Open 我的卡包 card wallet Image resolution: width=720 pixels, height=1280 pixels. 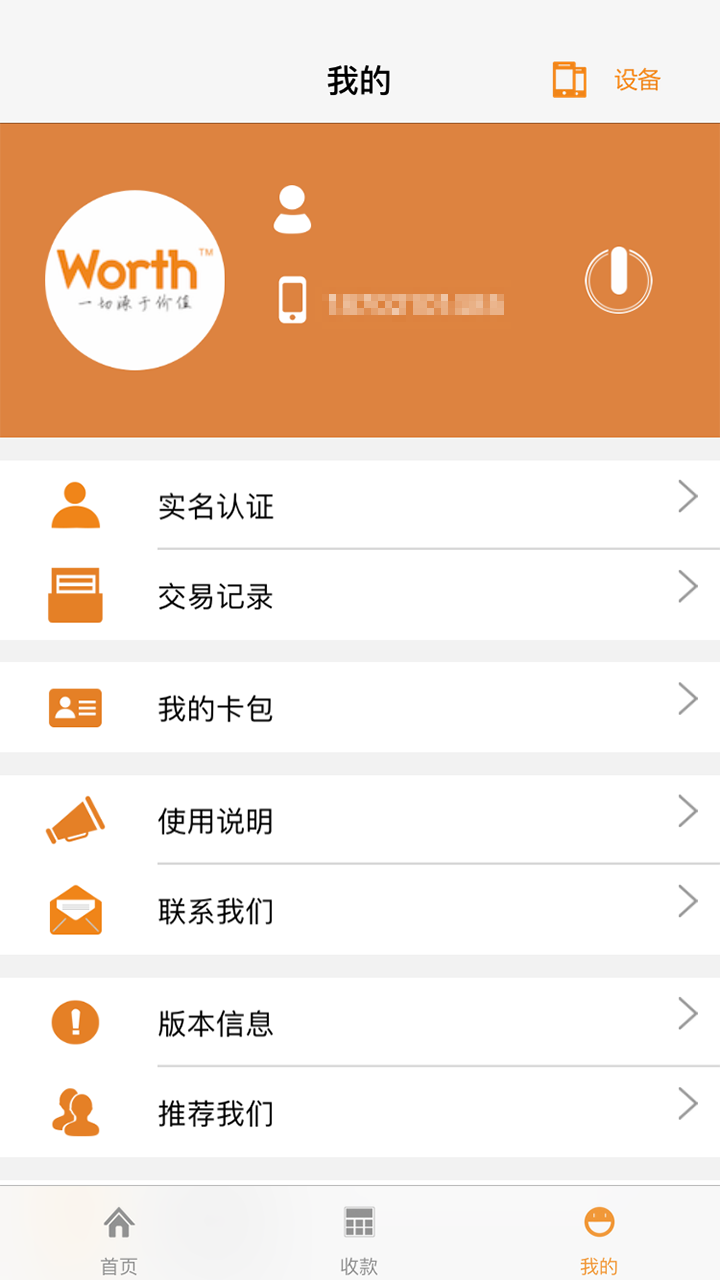click(360, 708)
